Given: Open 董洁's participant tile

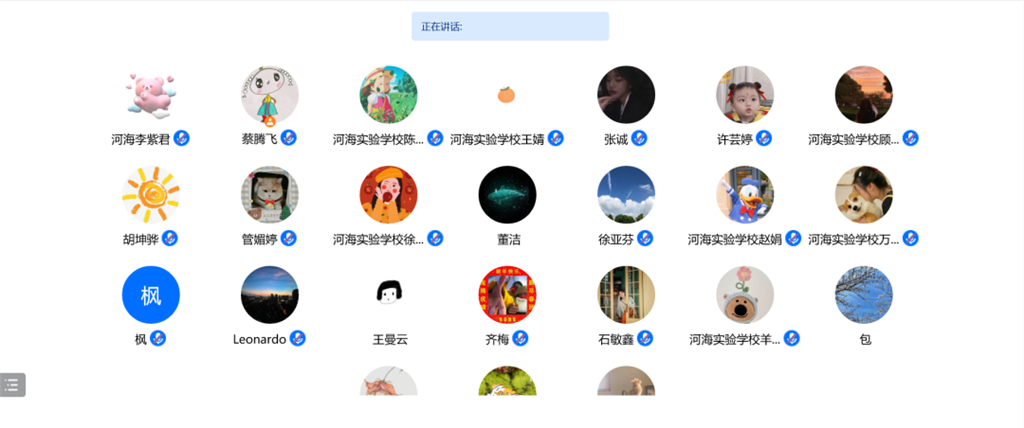Looking at the screenshot, I should click(x=507, y=195).
